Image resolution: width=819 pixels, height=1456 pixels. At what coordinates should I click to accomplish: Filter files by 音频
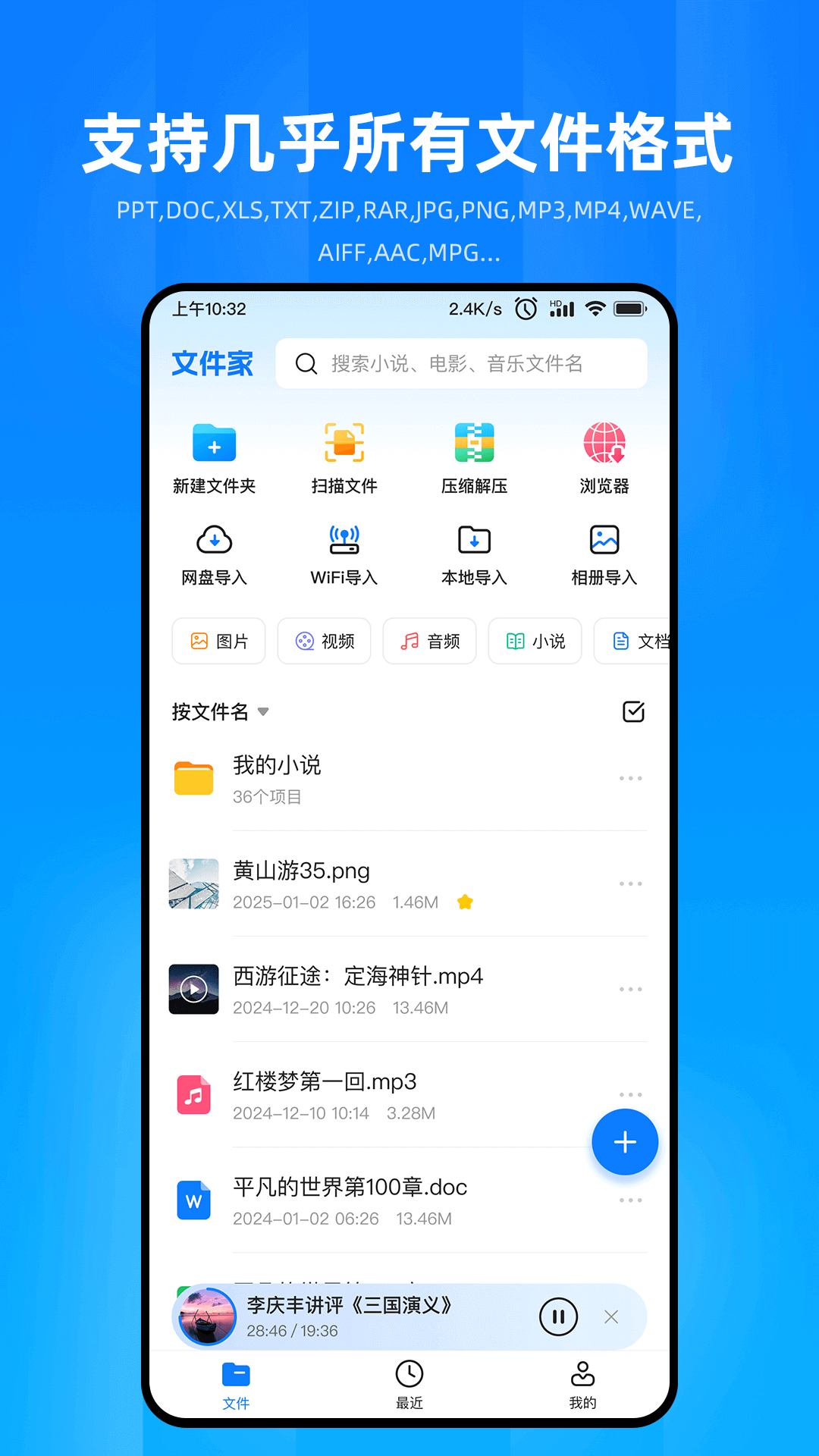(x=429, y=641)
